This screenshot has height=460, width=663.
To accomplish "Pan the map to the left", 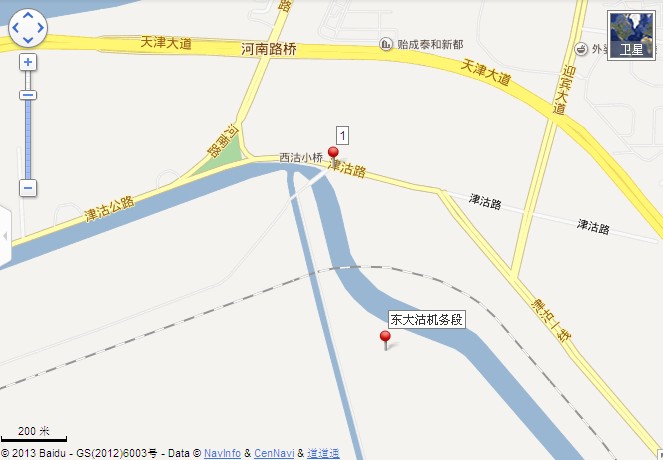I will pos(16,28).
